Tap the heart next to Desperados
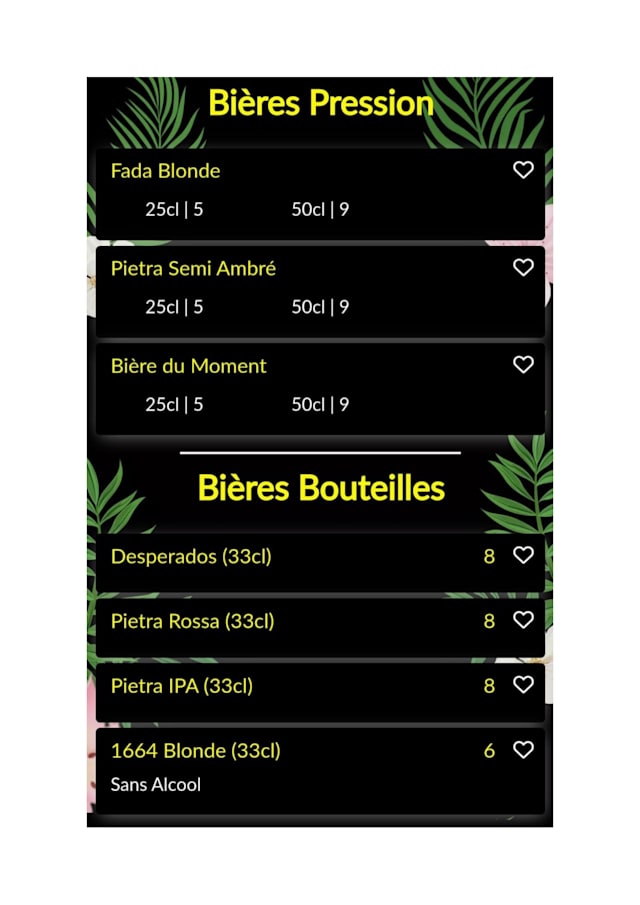The height and width of the screenshot is (905, 640). 523,556
